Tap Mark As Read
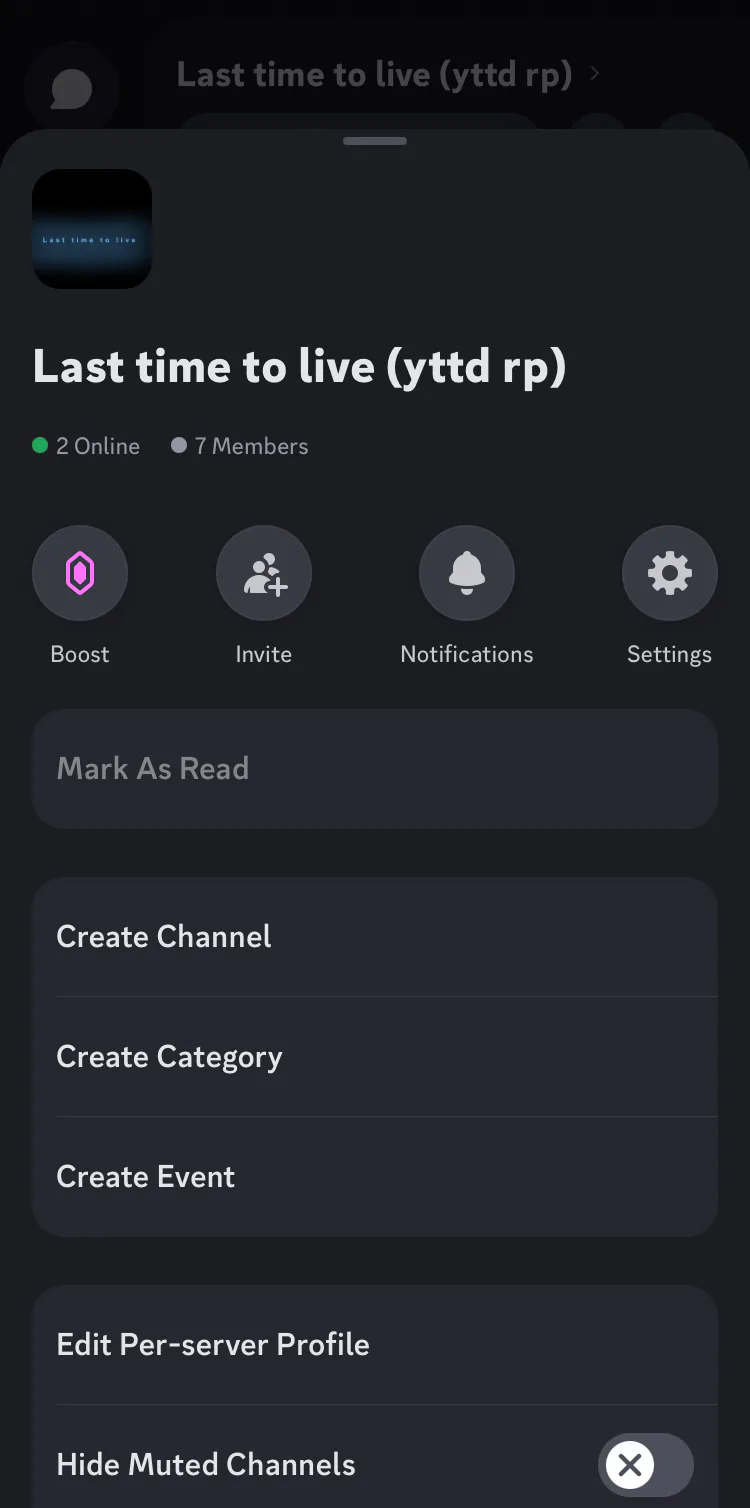This screenshot has width=750, height=1508. pos(375,769)
